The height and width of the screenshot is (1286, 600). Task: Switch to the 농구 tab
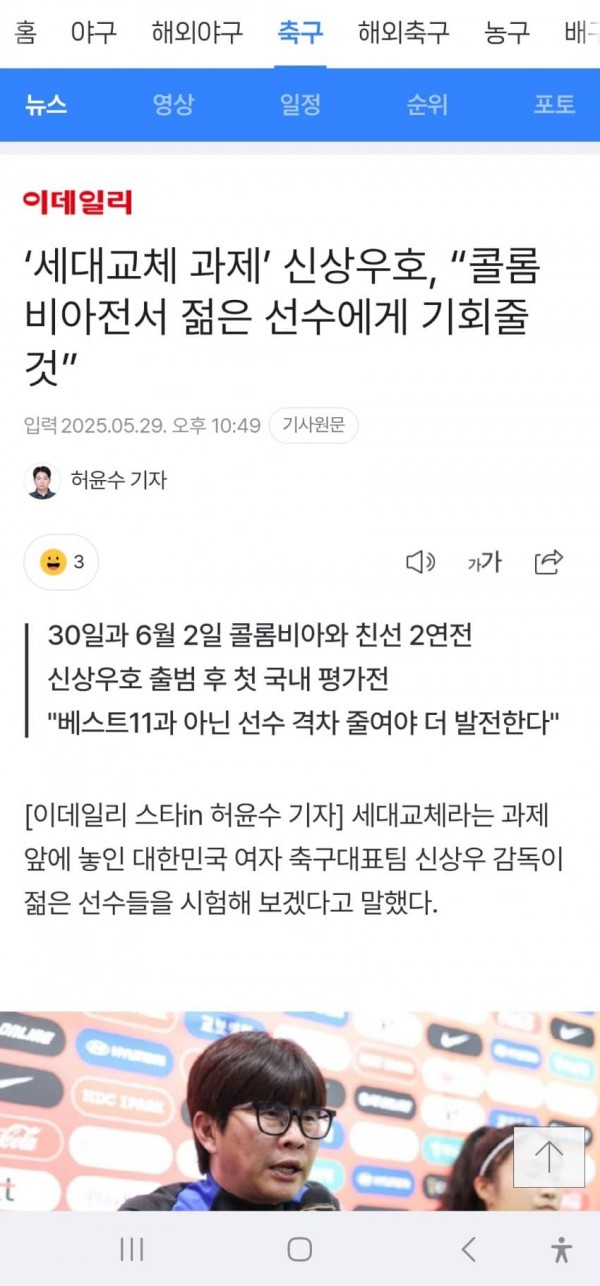(x=507, y=33)
